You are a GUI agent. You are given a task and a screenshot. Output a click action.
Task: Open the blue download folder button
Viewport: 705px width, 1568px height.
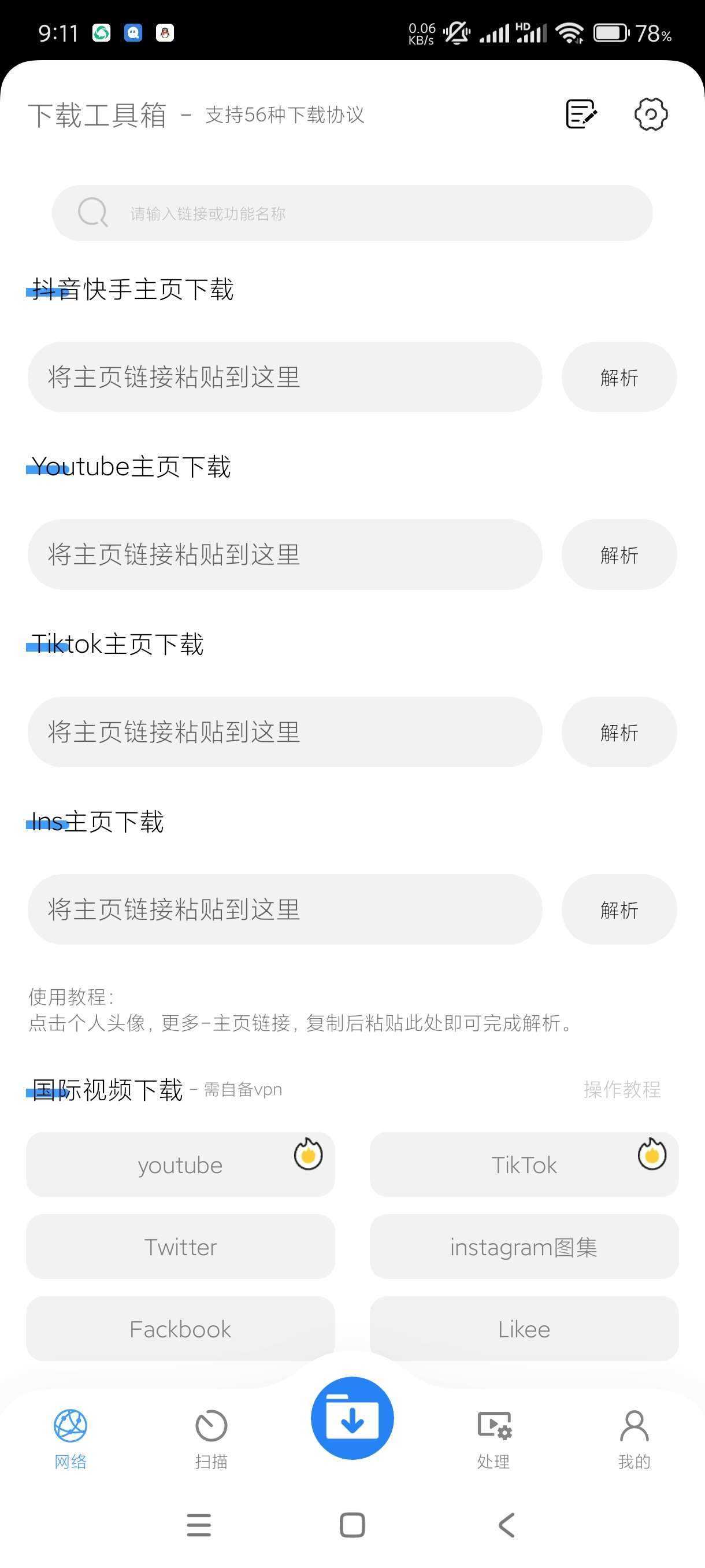[352, 1418]
